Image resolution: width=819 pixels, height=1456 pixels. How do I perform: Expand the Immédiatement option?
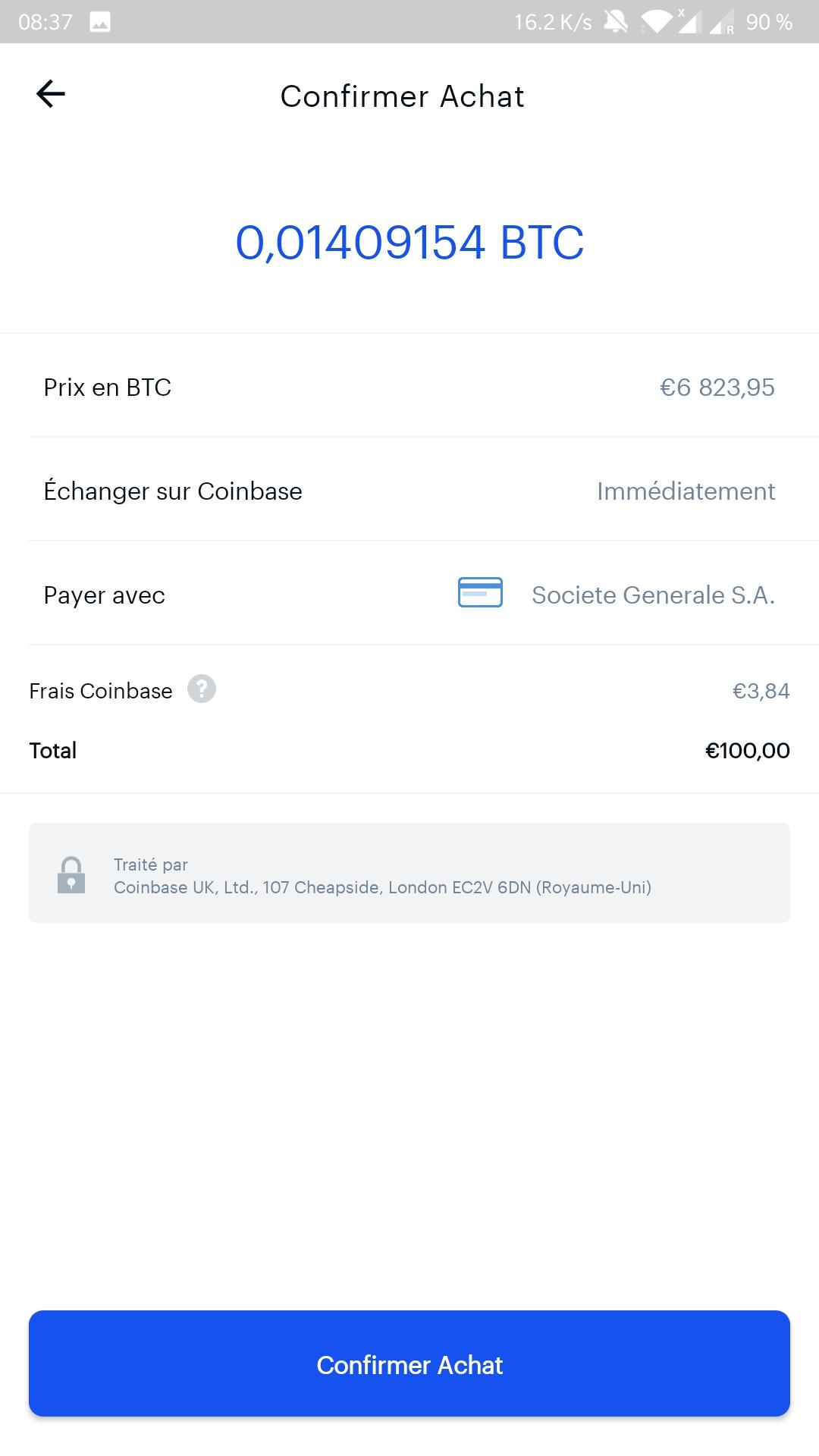(x=686, y=491)
